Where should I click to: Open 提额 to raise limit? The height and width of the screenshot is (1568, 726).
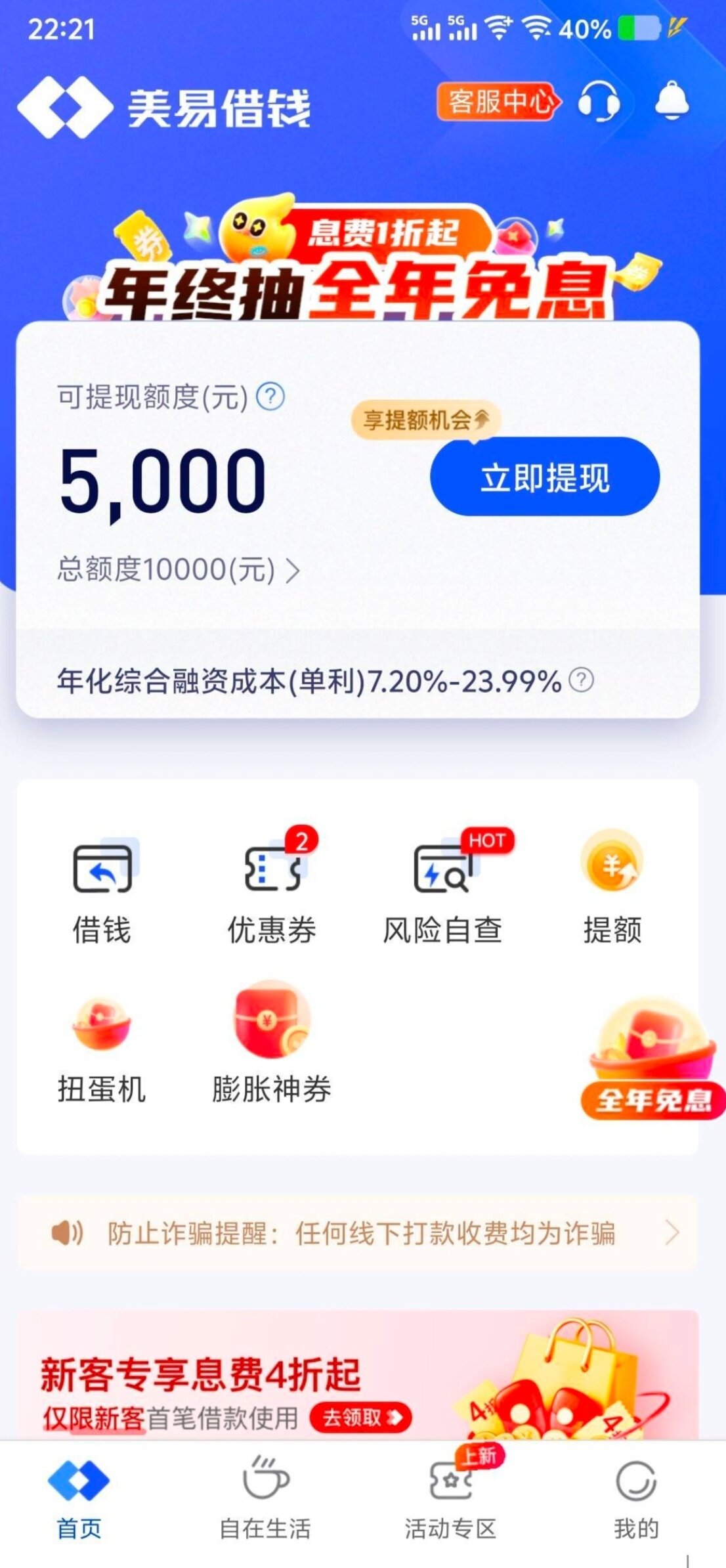coord(612,892)
